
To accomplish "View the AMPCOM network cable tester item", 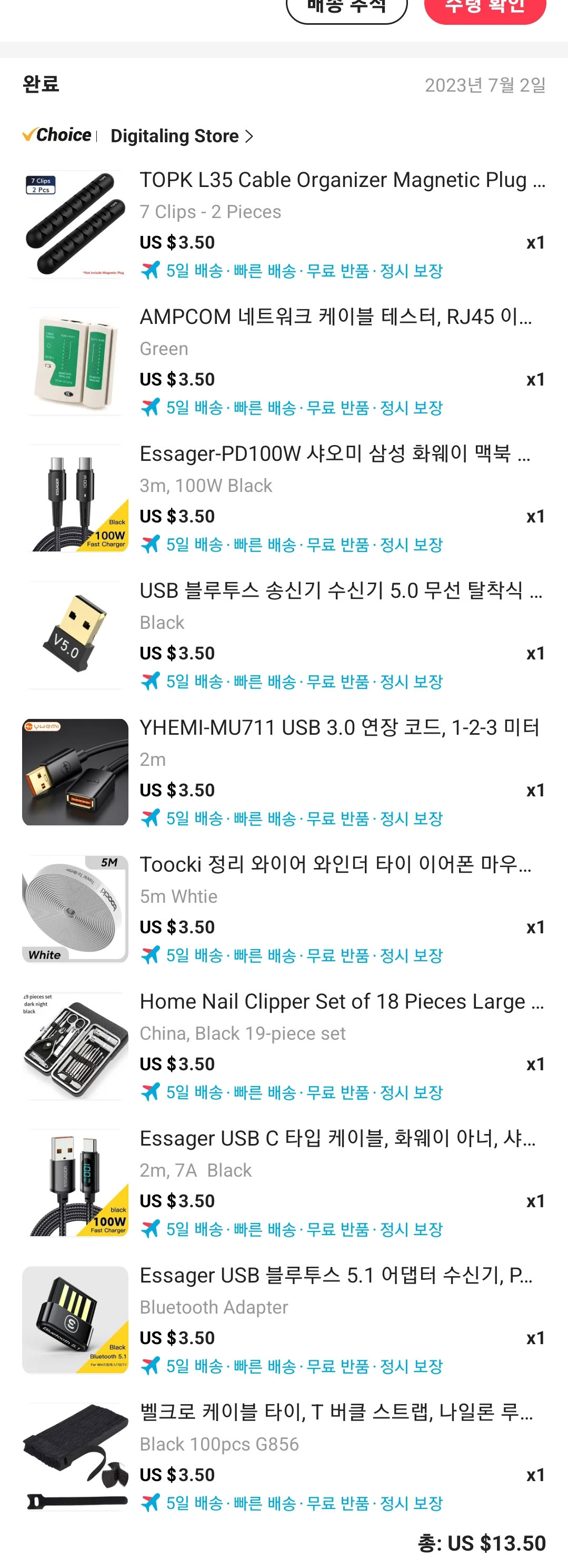I will (336, 317).
